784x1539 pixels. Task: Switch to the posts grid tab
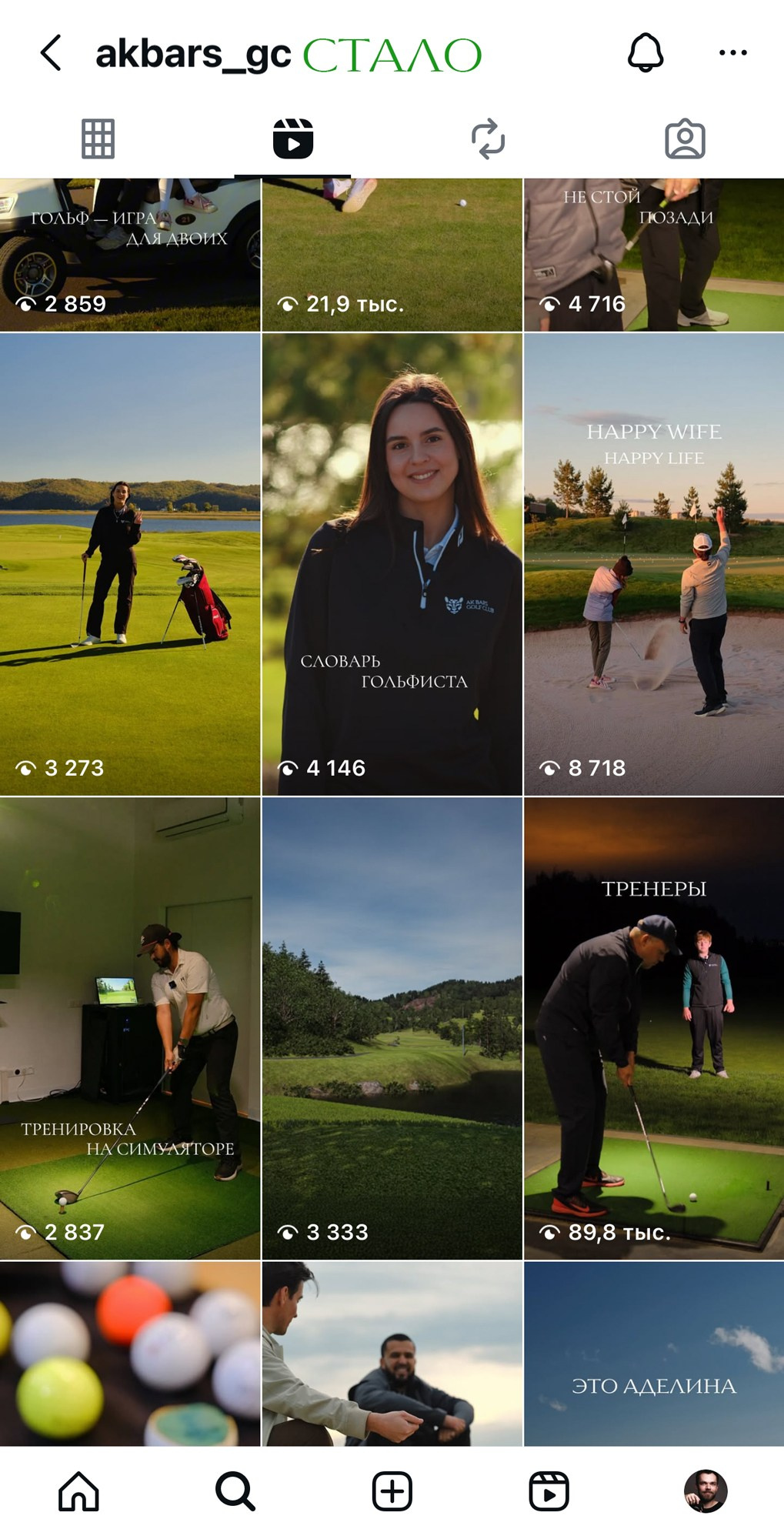[98, 139]
